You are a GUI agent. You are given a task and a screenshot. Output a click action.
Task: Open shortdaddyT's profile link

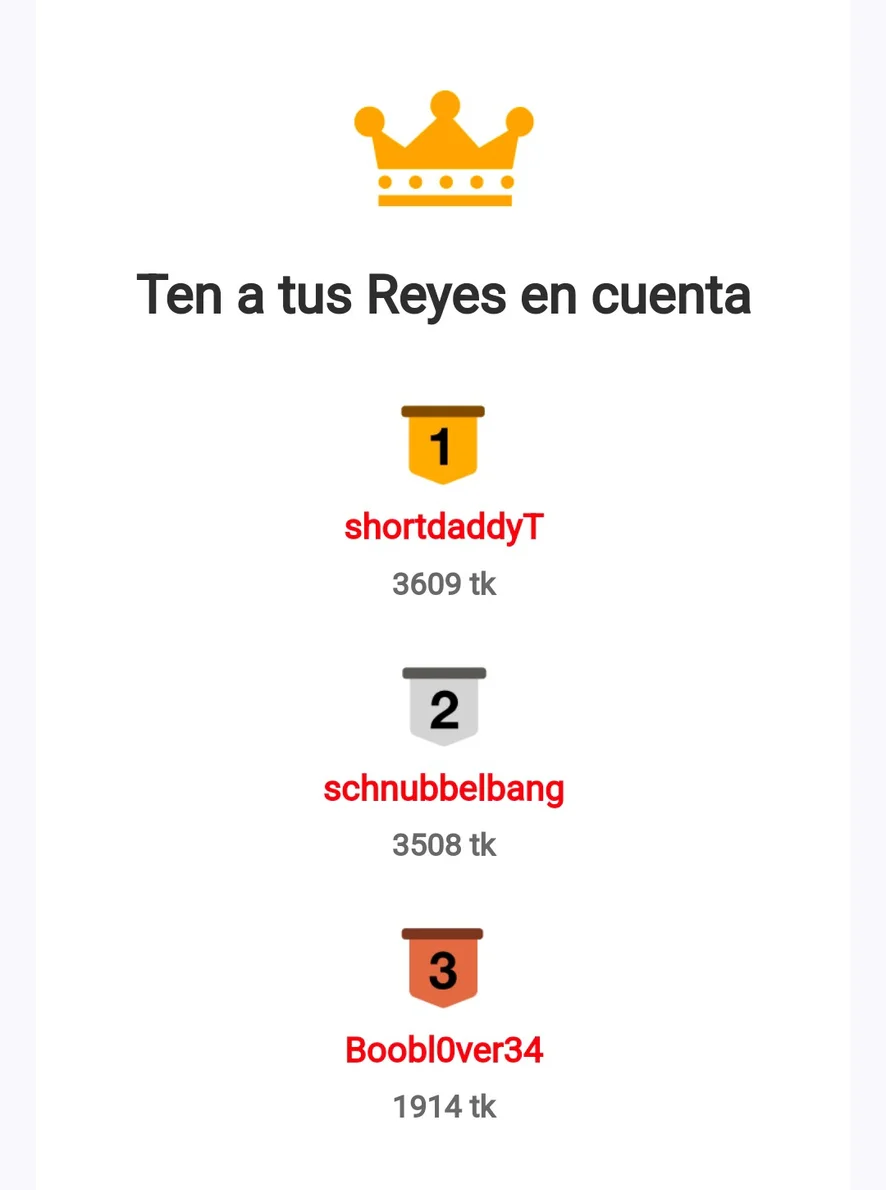click(x=443, y=527)
